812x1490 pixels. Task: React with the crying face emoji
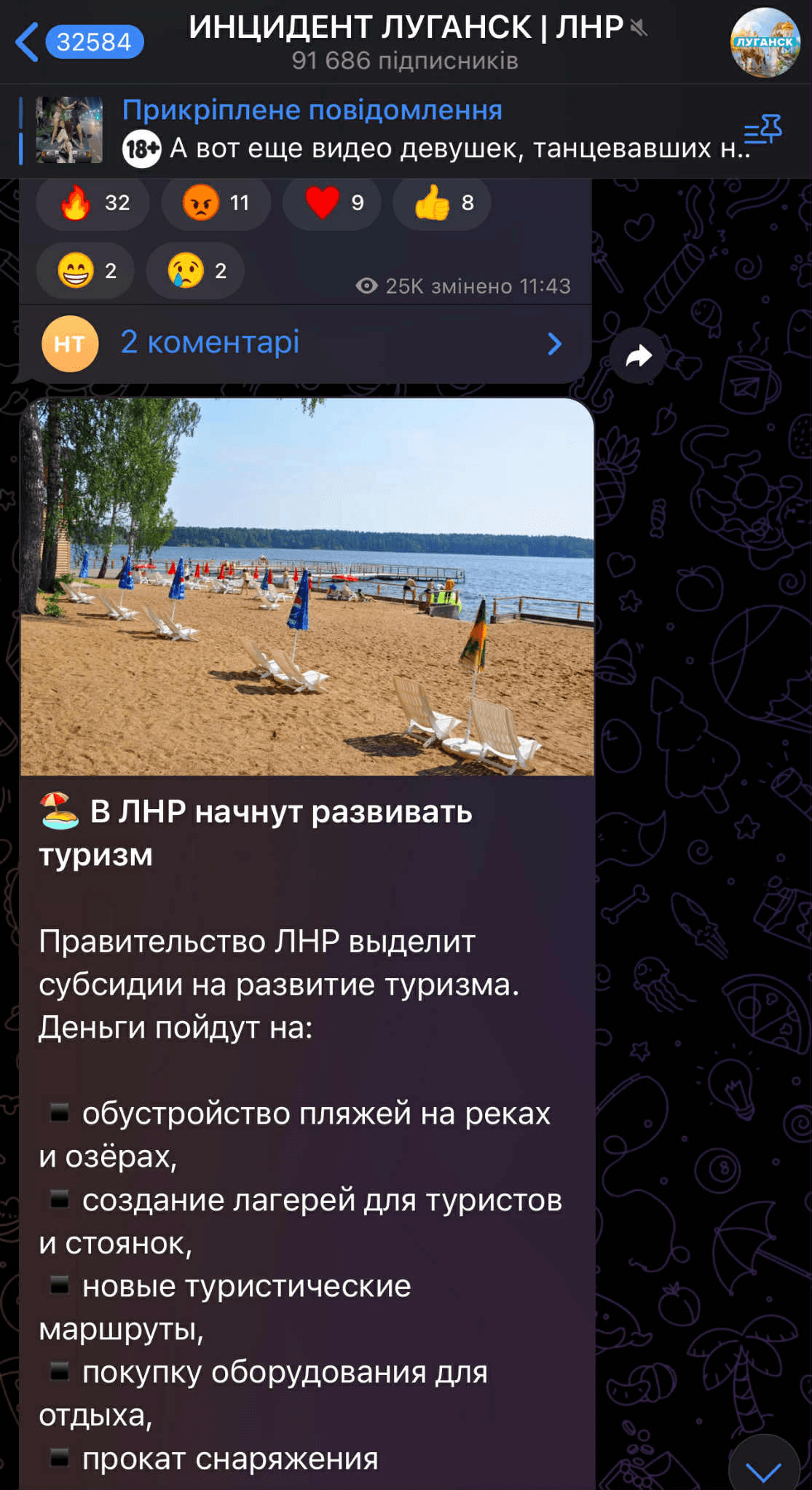tap(195, 271)
